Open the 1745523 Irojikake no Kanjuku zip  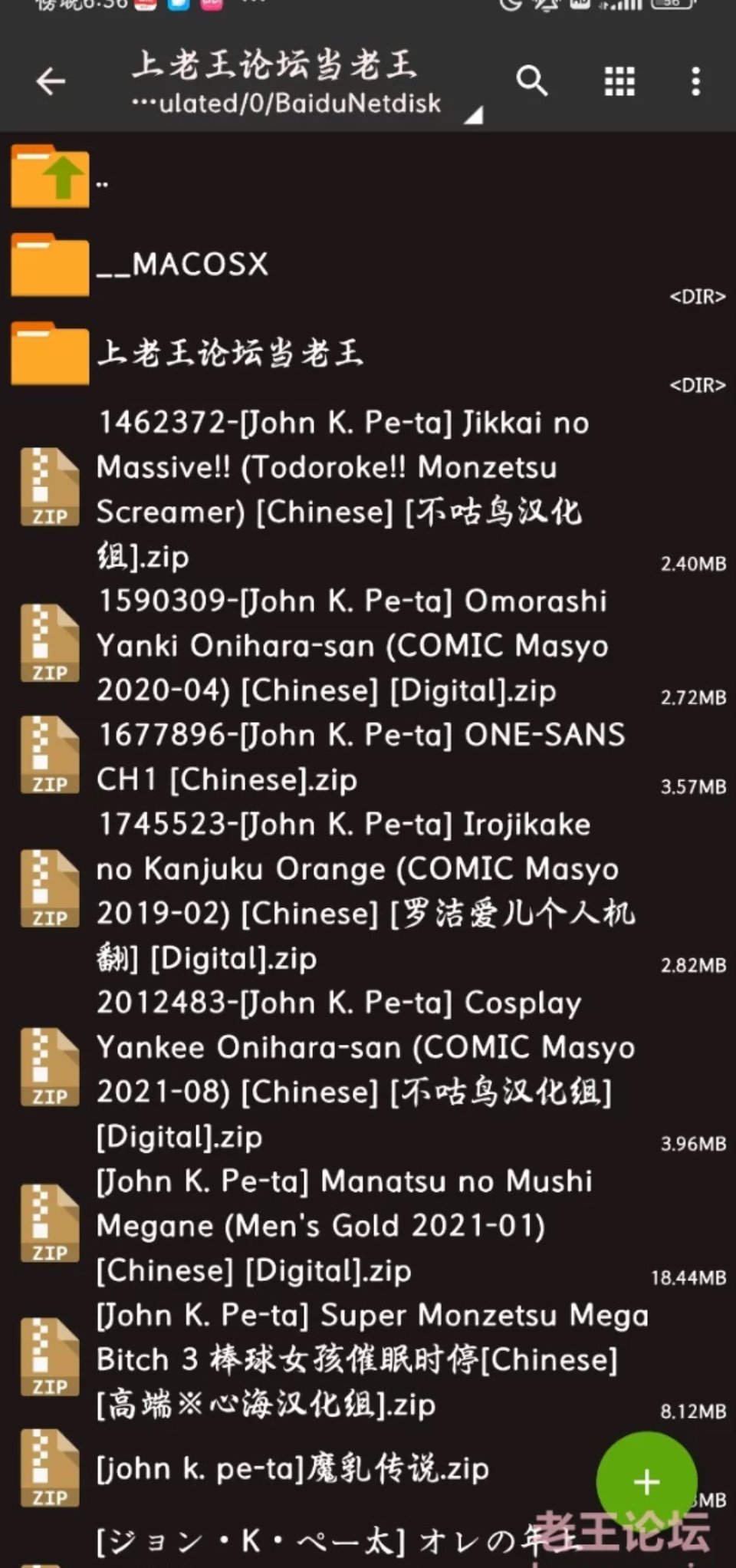point(368,891)
